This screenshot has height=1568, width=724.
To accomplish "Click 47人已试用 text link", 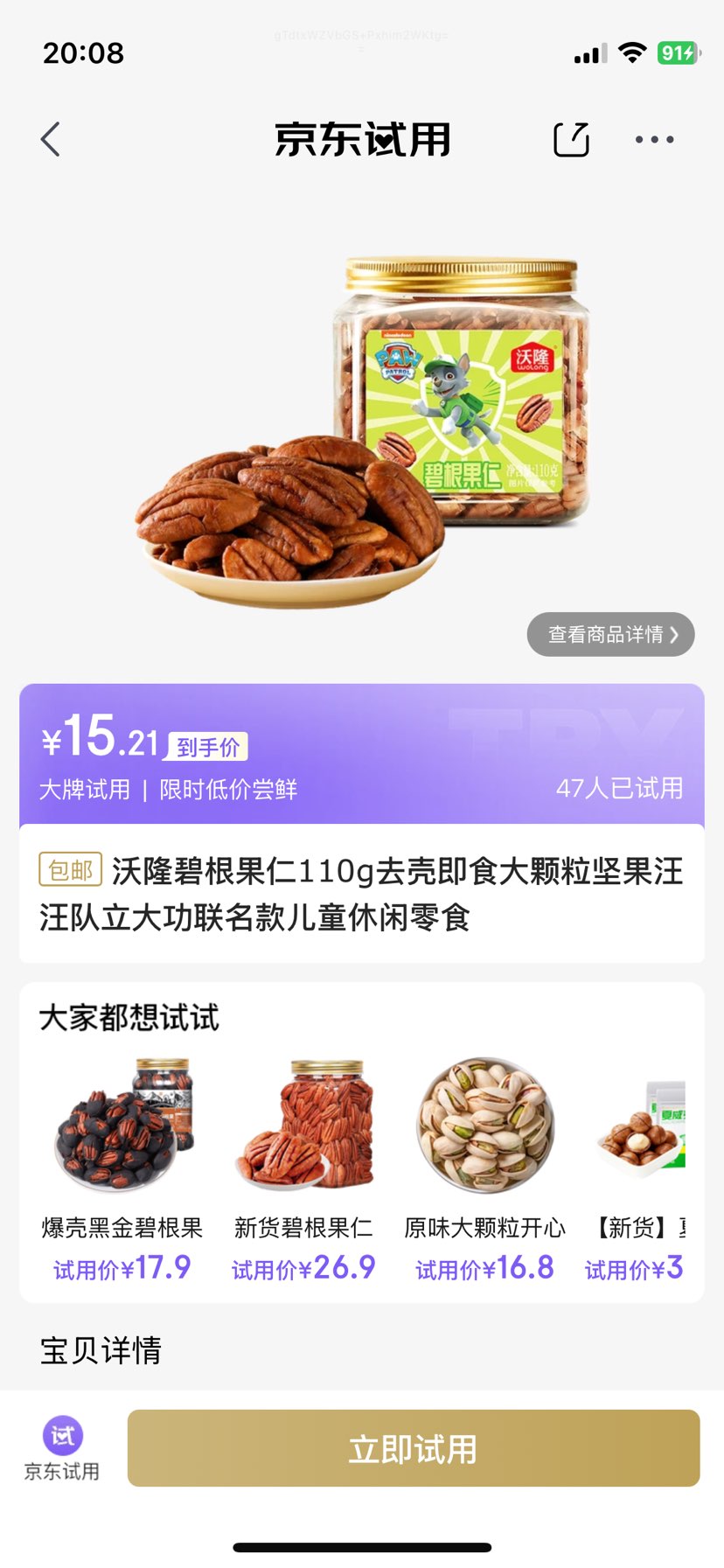I will click(621, 788).
